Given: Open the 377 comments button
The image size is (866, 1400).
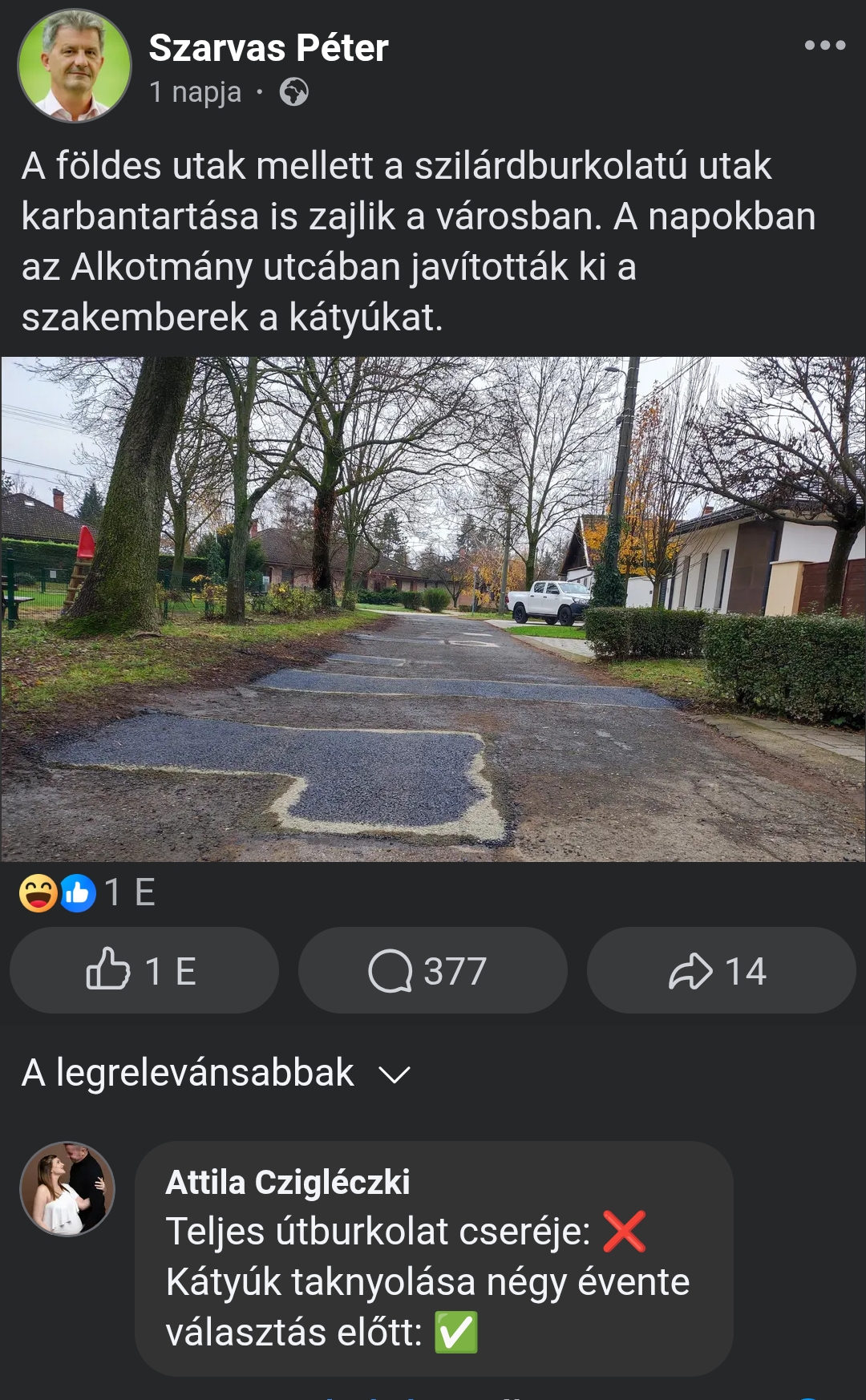Looking at the screenshot, I should click(432, 970).
